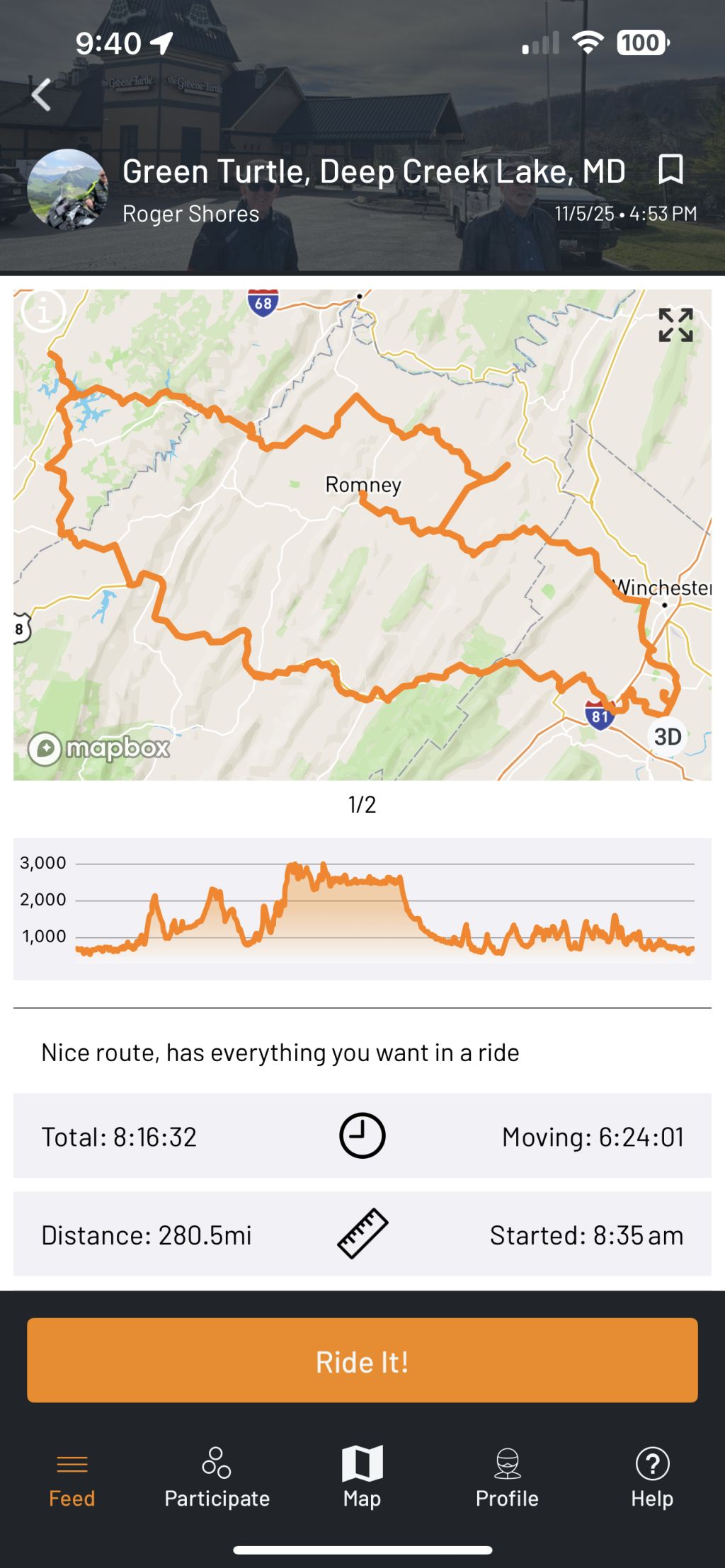Switch to the Feed tab
Screen dimensions: 725x1568
point(72,1477)
